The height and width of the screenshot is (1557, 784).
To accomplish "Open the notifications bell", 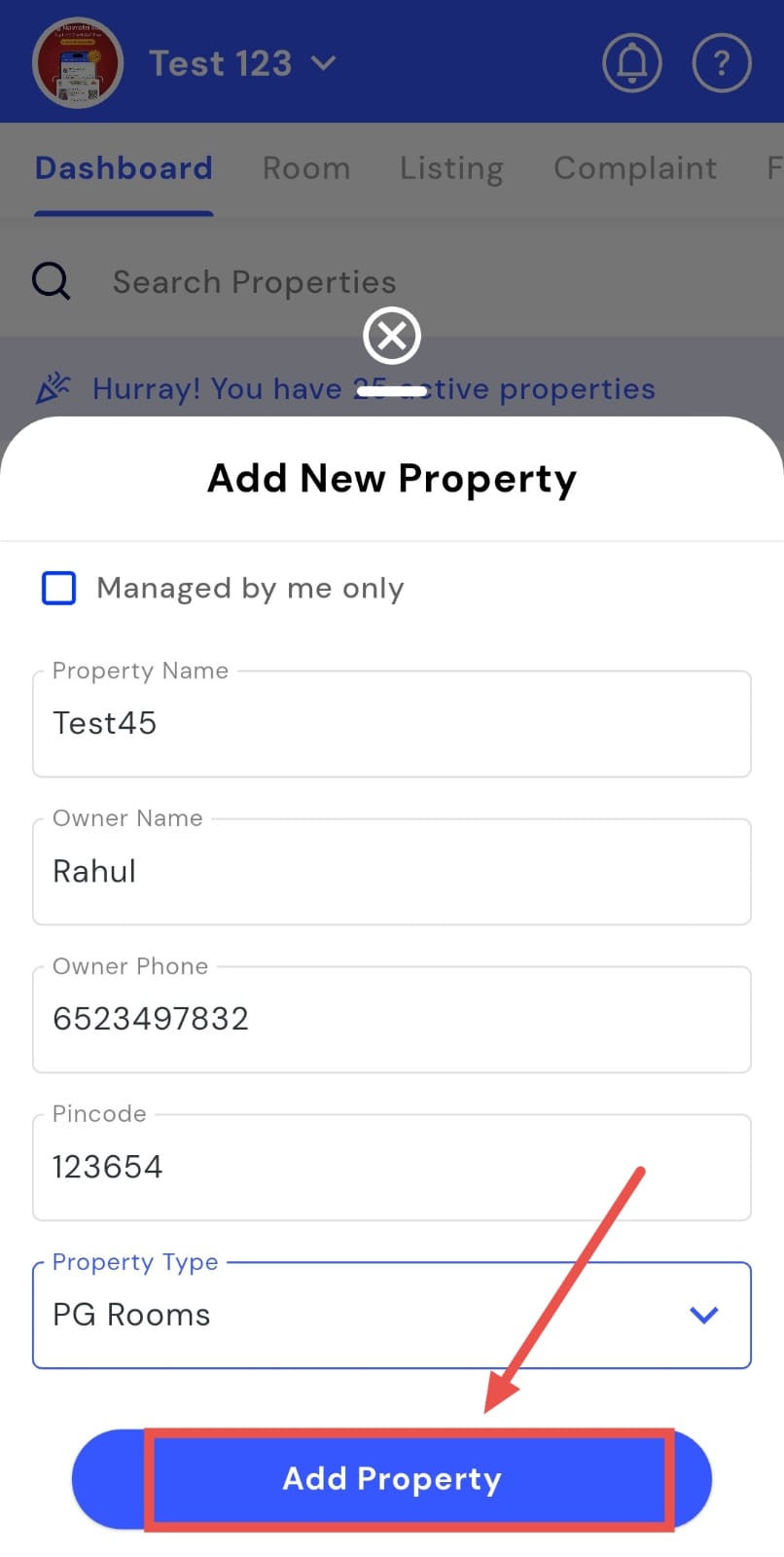I will coord(632,64).
